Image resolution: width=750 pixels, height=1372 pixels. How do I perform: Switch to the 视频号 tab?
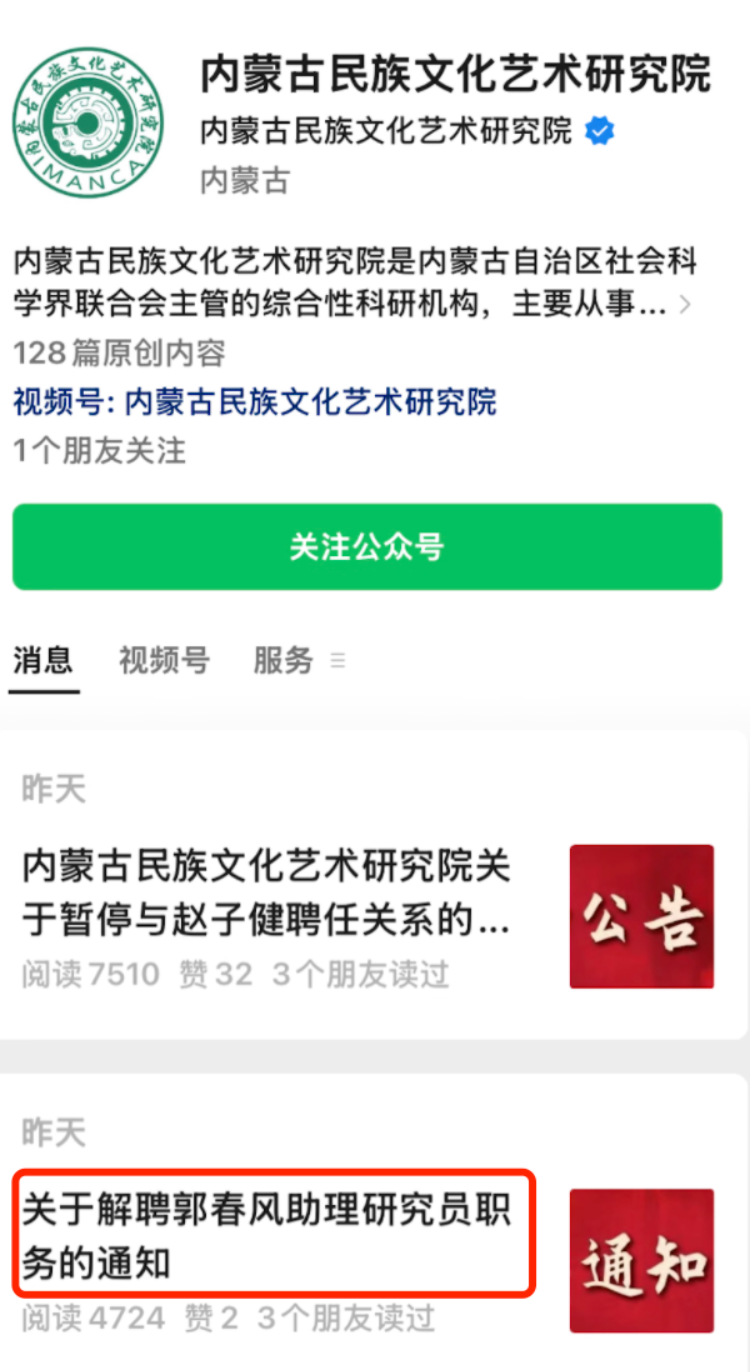[164, 661]
